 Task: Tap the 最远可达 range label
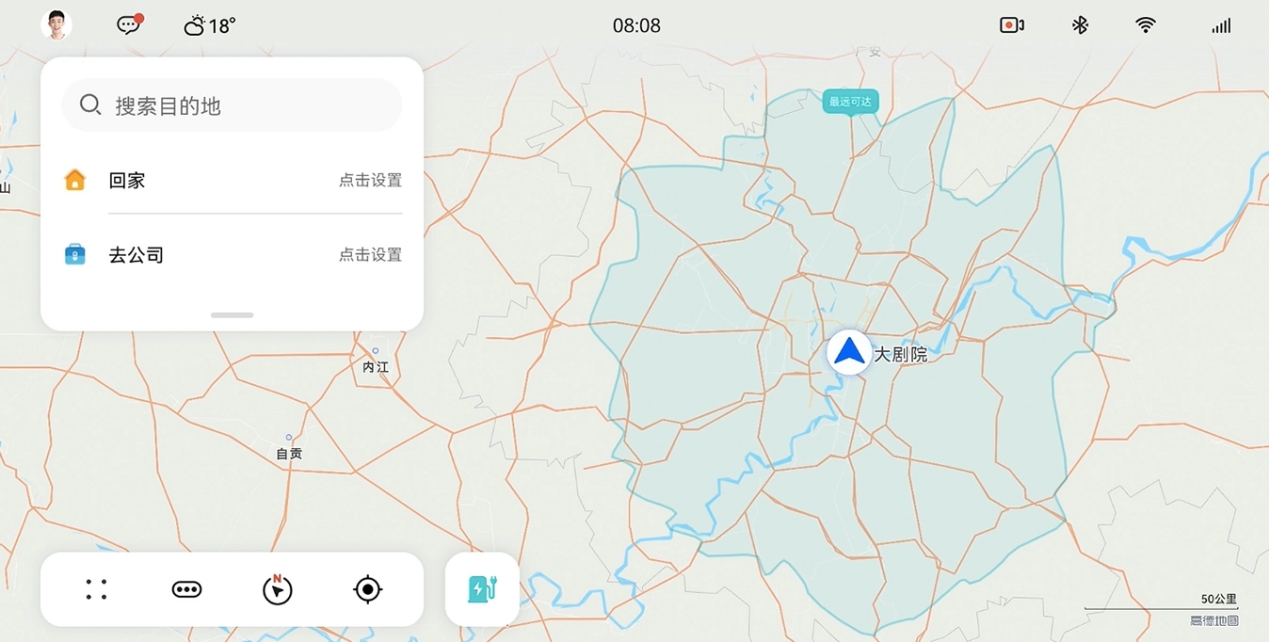point(850,101)
